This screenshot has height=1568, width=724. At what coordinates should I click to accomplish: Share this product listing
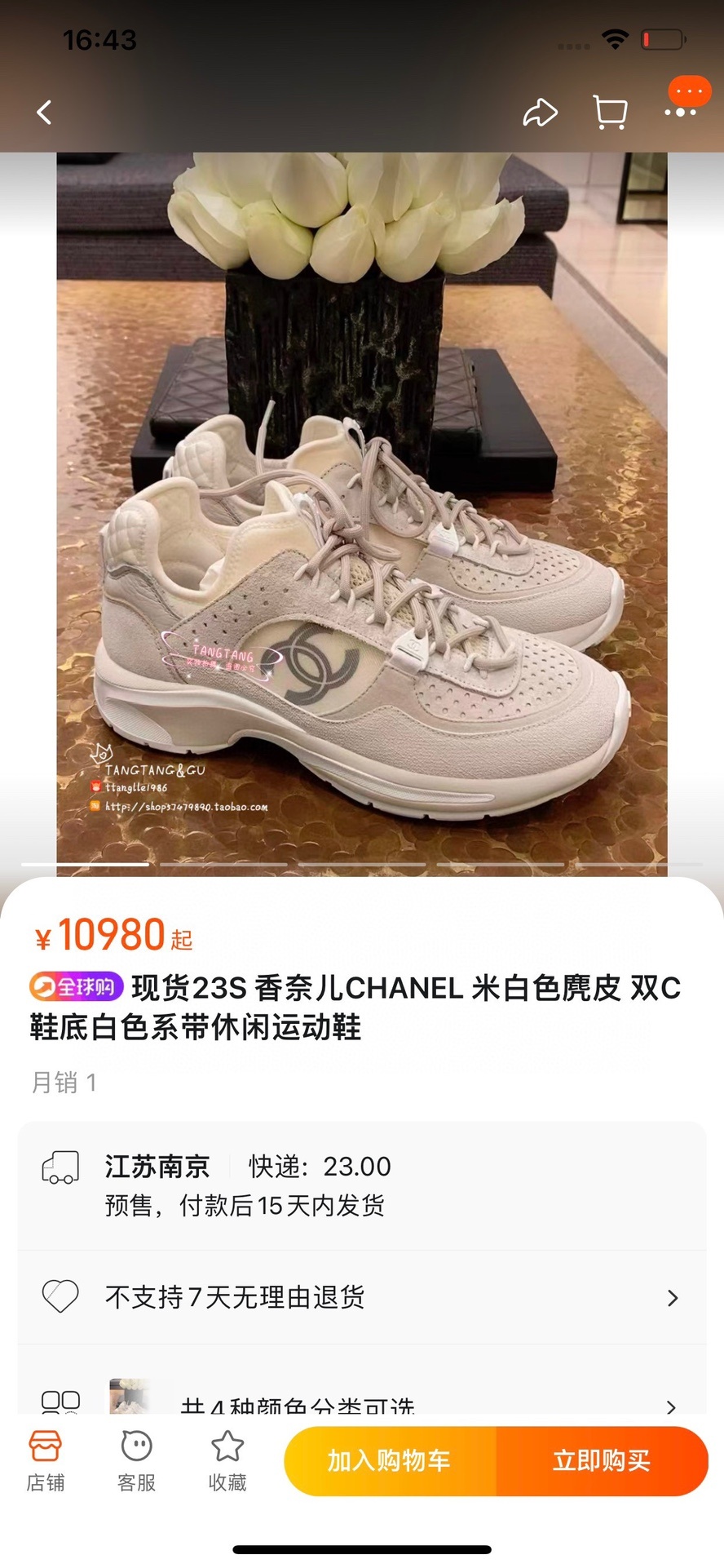pos(540,113)
